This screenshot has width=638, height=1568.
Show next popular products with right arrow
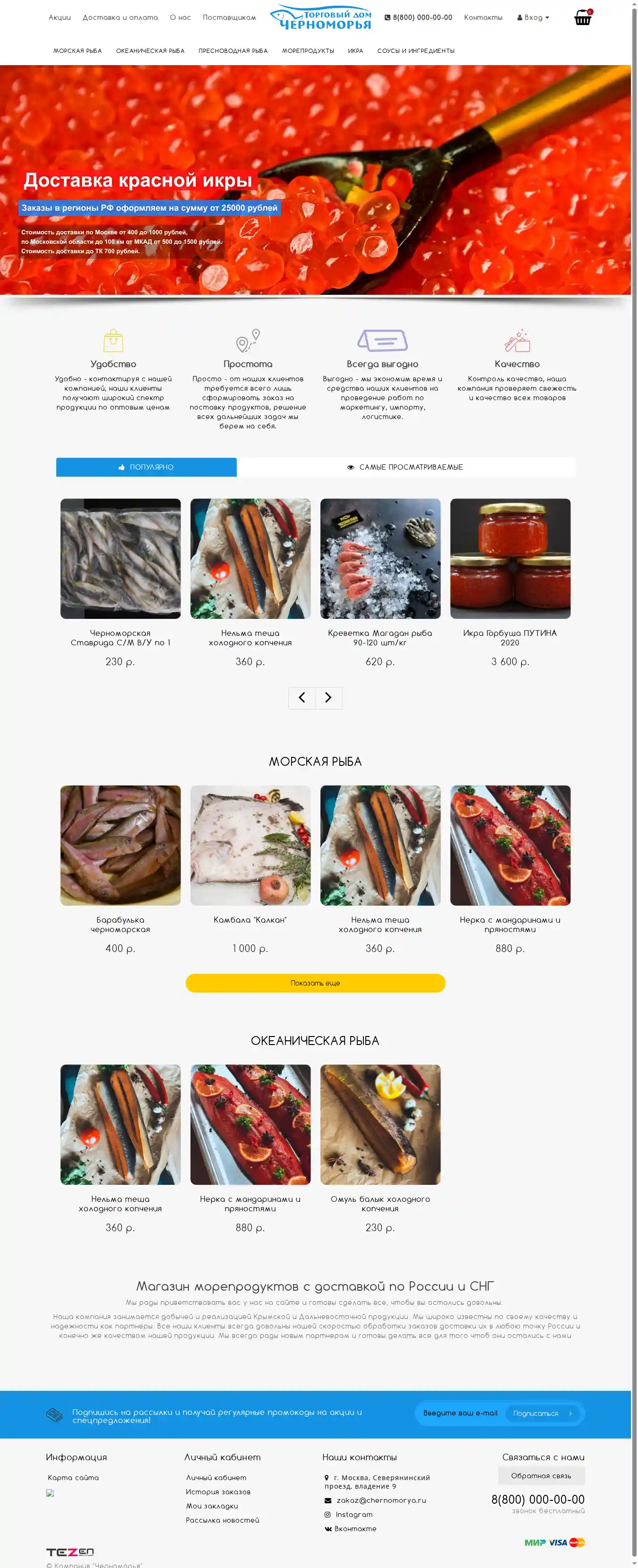(328, 698)
